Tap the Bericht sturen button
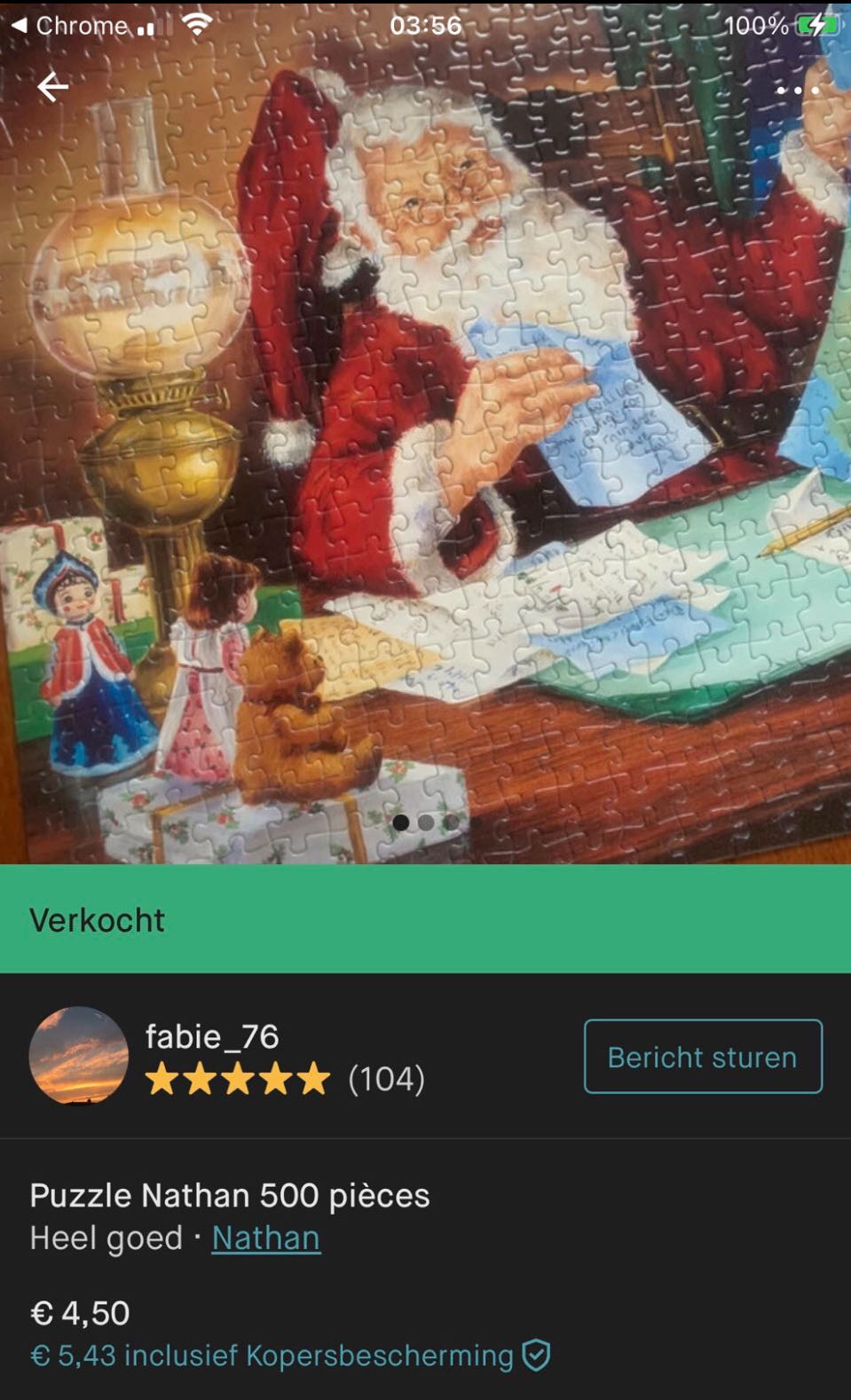Viewport: 851px width, 1400px height. click(x=702, y=1057)
